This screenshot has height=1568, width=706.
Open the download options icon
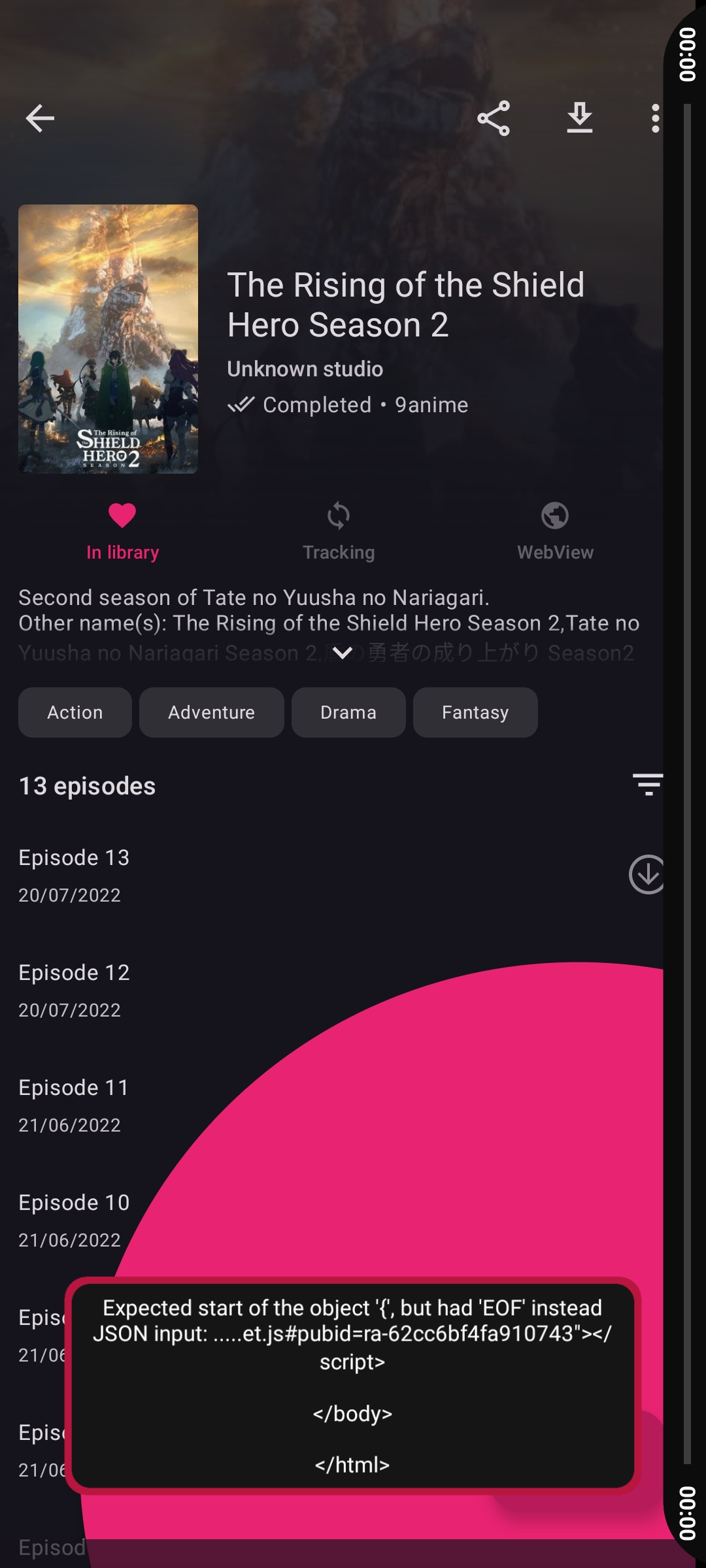pos(579,118)
